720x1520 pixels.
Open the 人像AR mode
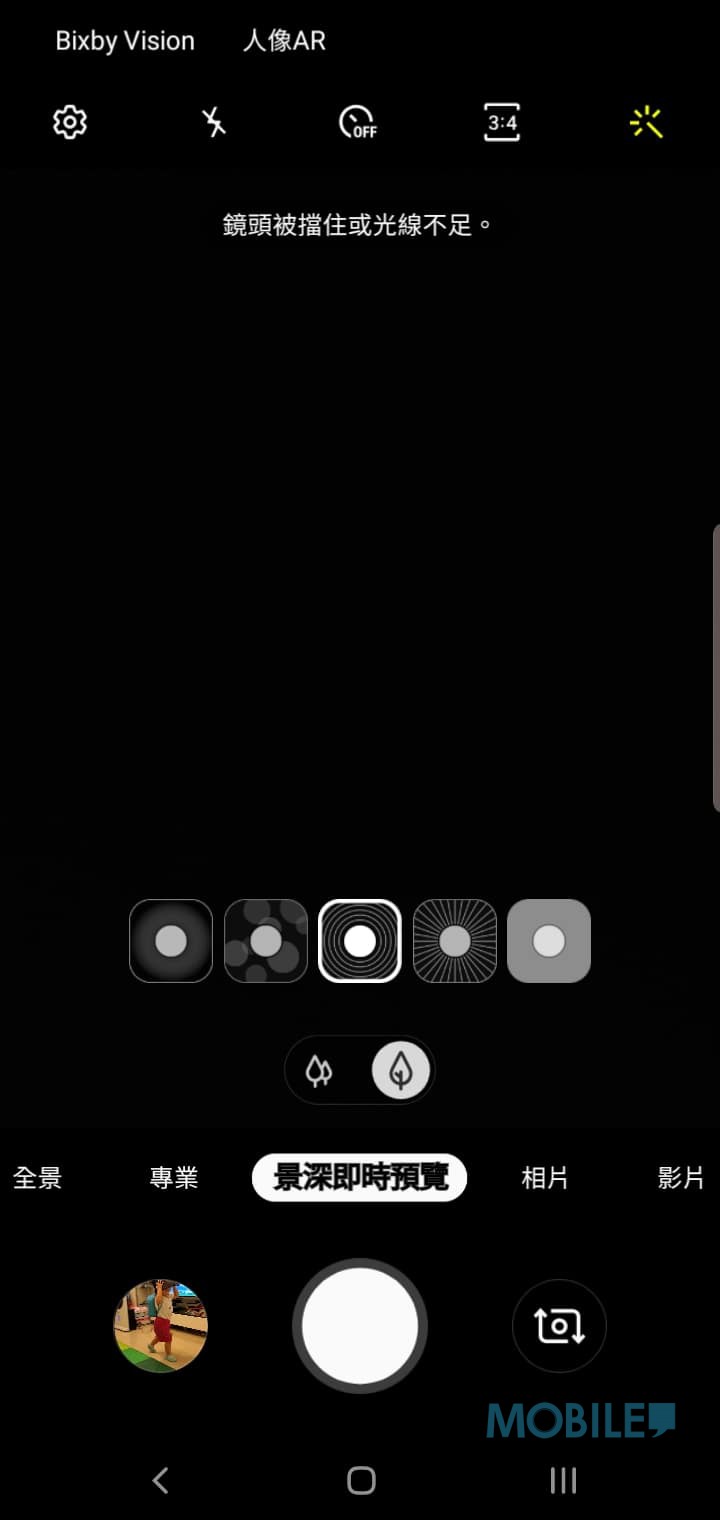[284, 41]
